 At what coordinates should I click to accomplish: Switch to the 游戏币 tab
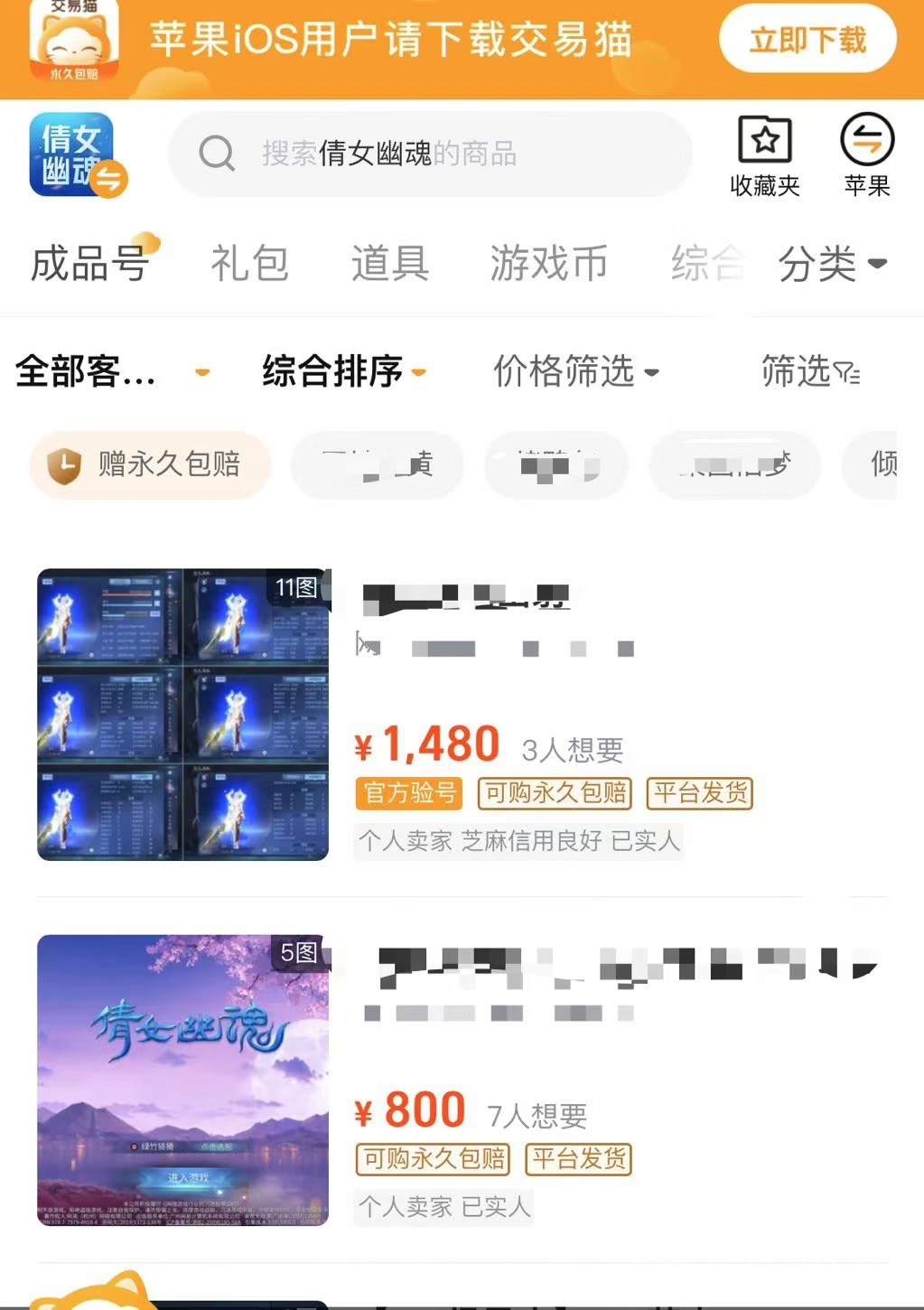548,264
